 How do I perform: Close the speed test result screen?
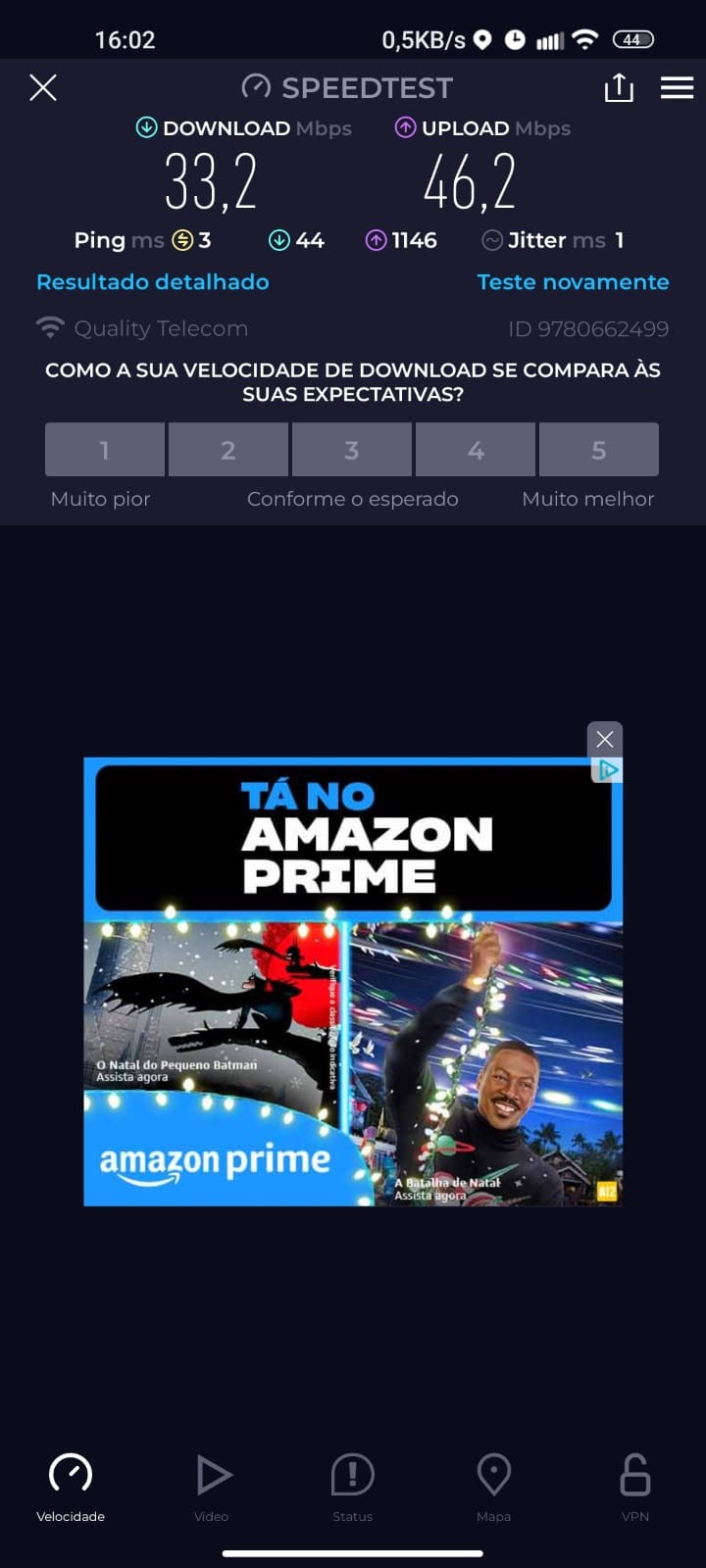click(x=43, y=88)
